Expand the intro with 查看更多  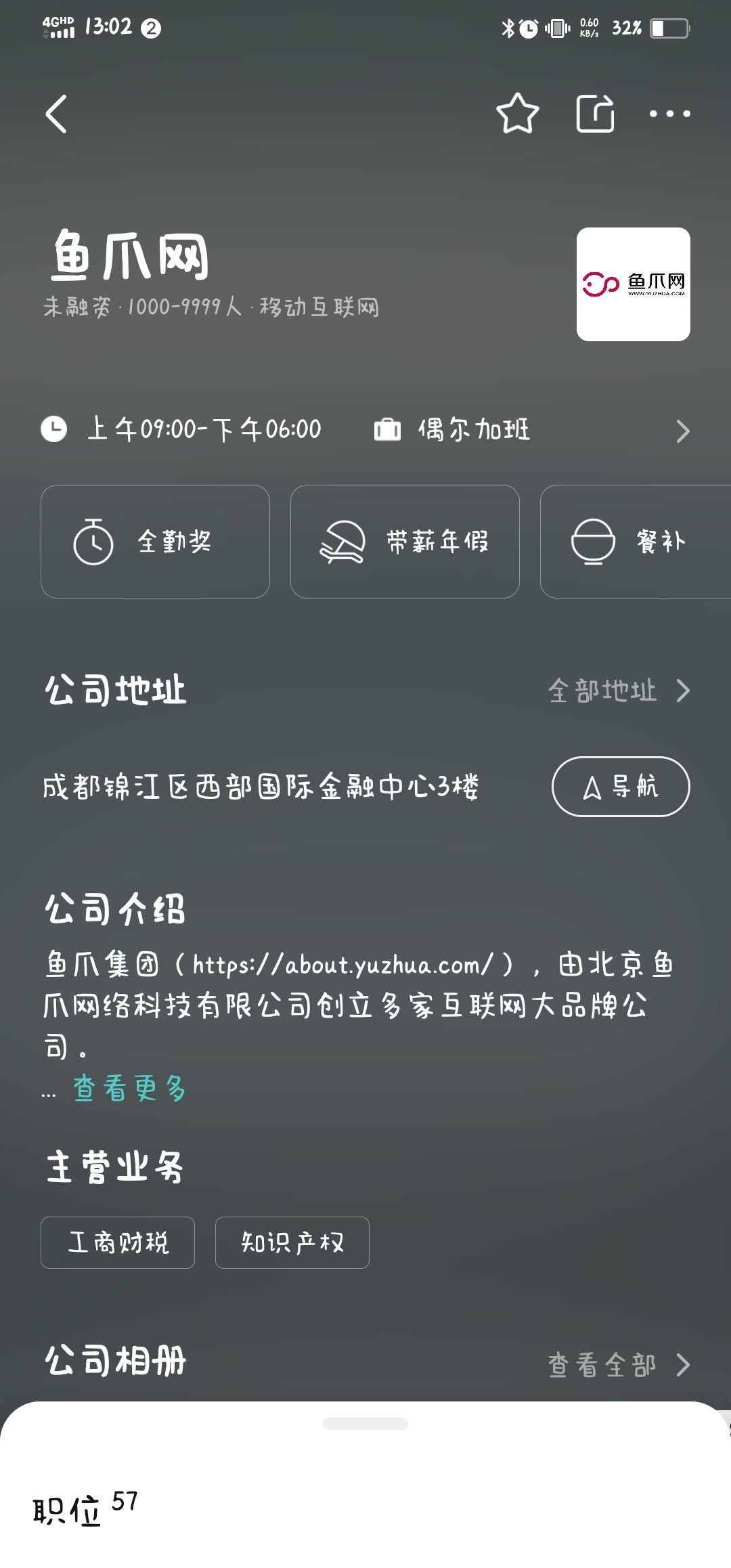(129, 1088)
